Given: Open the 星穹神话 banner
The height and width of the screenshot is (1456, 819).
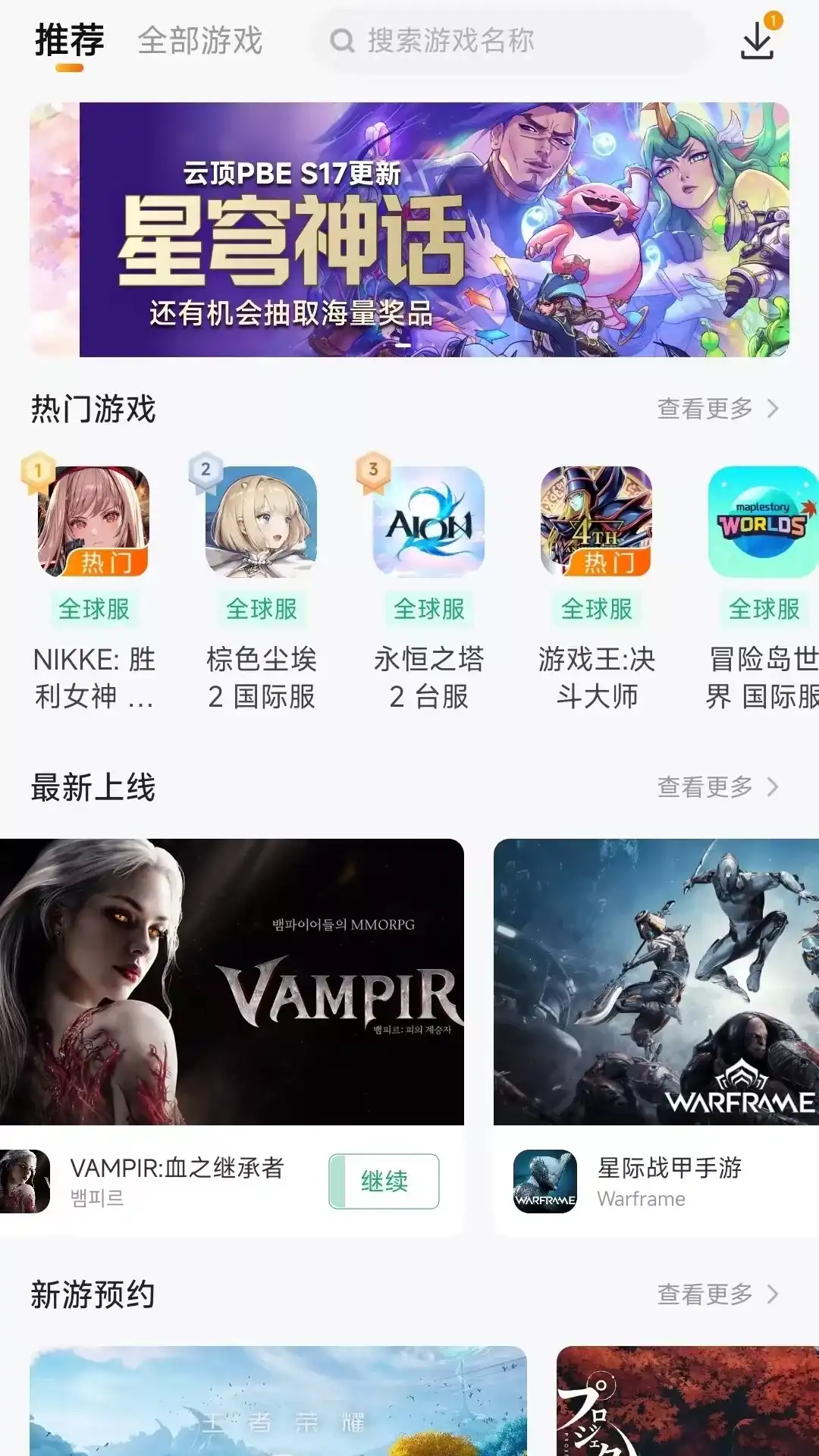Looking at the screenshot, I should point(434,230).
